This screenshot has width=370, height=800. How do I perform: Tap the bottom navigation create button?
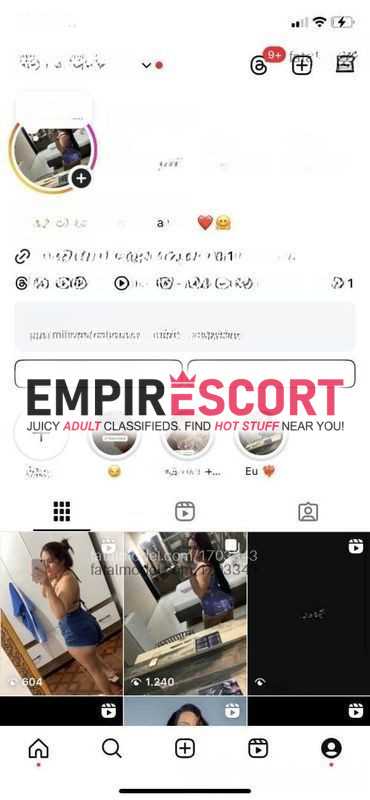coord(185,748)
